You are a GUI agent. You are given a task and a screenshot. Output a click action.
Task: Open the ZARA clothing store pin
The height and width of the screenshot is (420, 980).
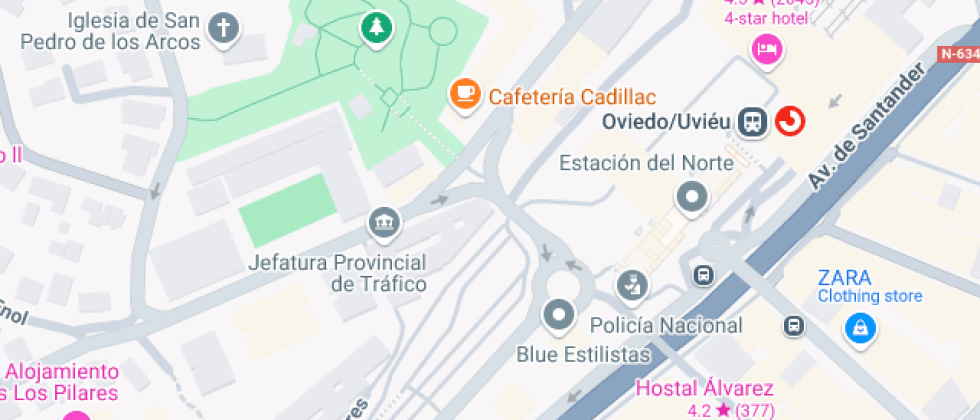point(861,328)
